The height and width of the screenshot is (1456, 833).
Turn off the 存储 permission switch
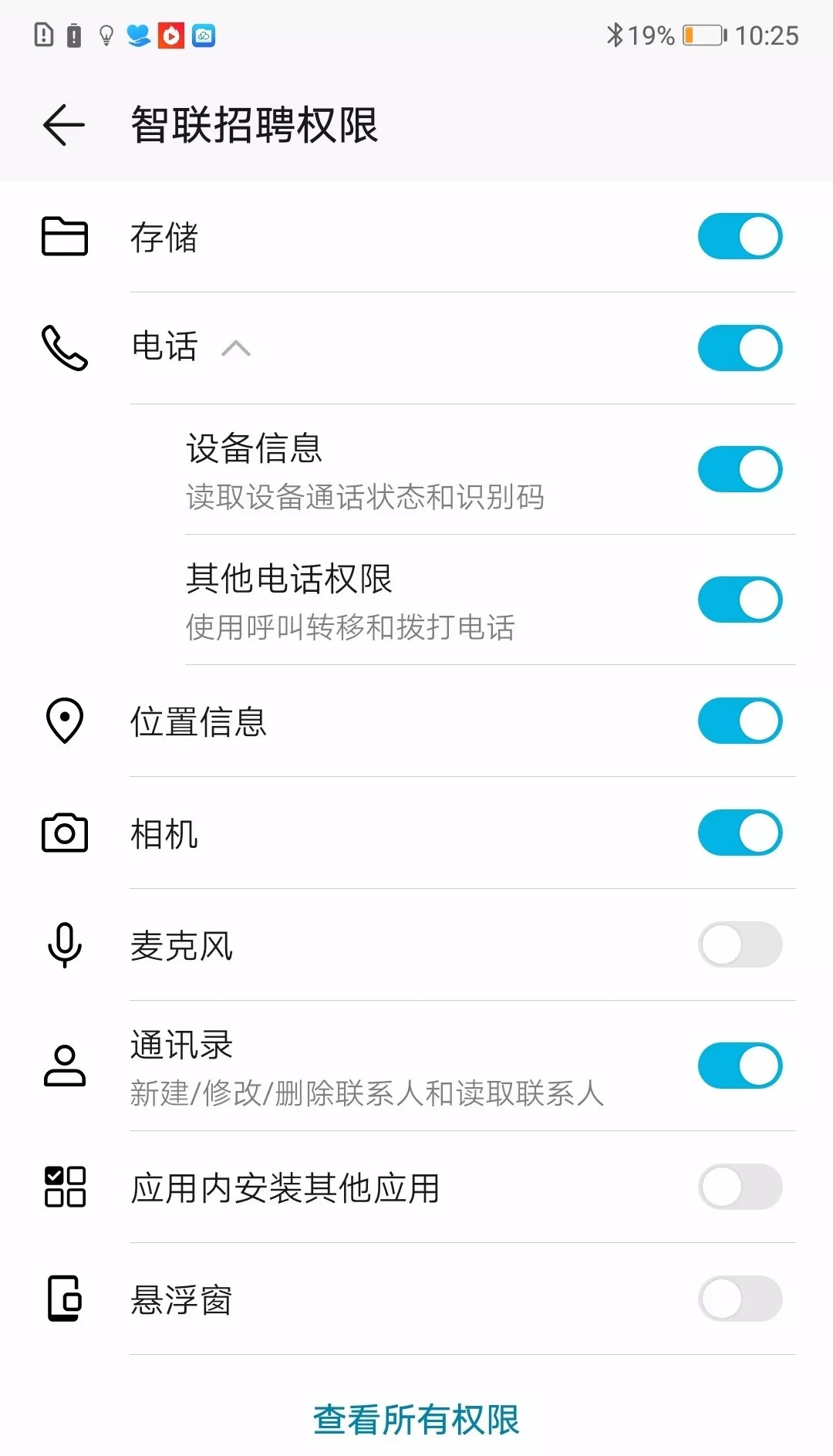click(740, 236)
